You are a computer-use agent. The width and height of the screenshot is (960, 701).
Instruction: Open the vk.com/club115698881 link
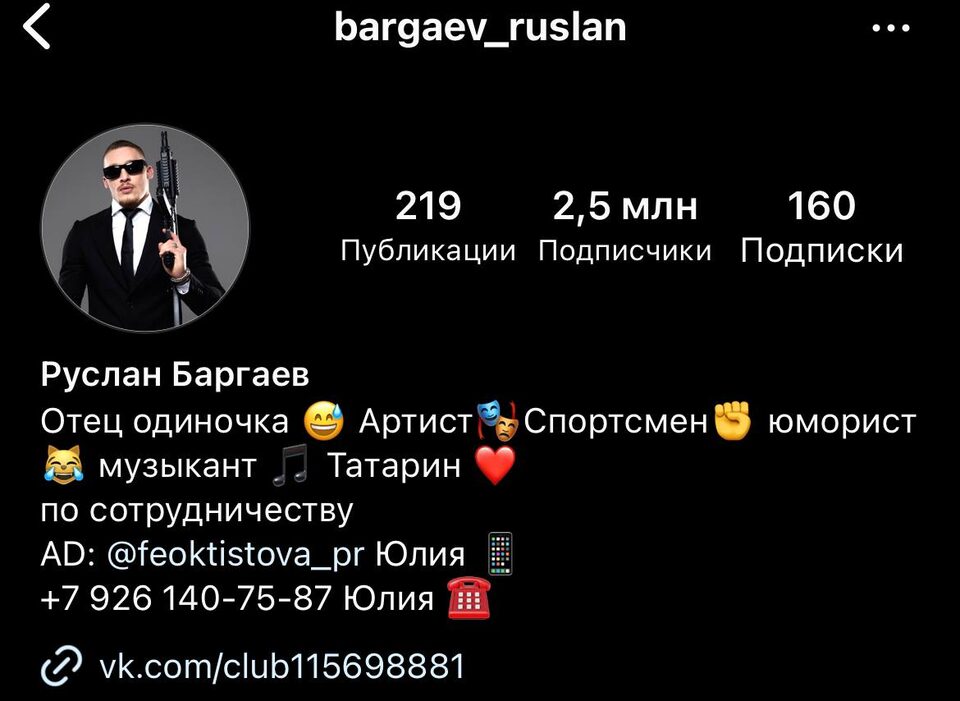(x=282, y=665)
